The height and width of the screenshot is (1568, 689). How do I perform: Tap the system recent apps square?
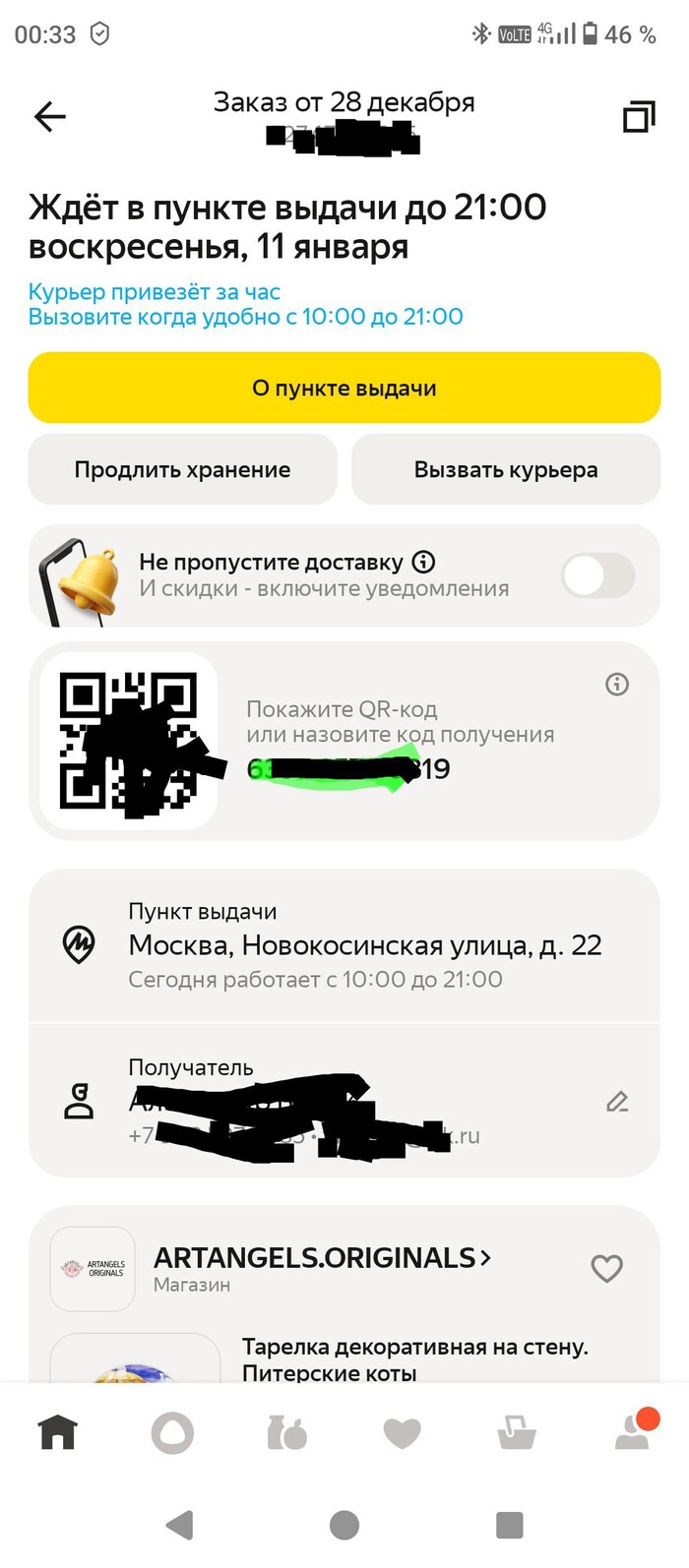point(509,1525)
